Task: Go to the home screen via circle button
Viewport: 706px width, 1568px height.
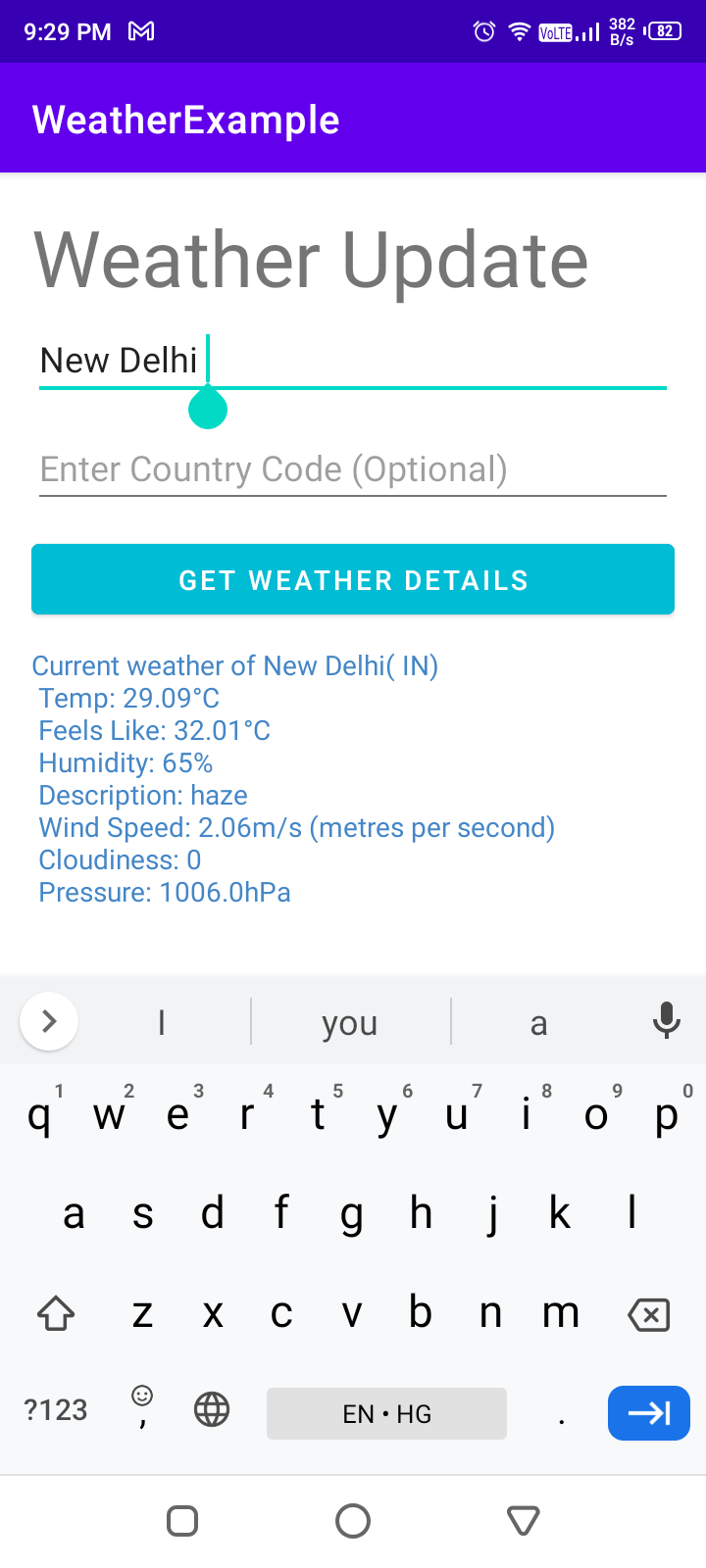Action: pyautogui.click(x=353, y=1521)
